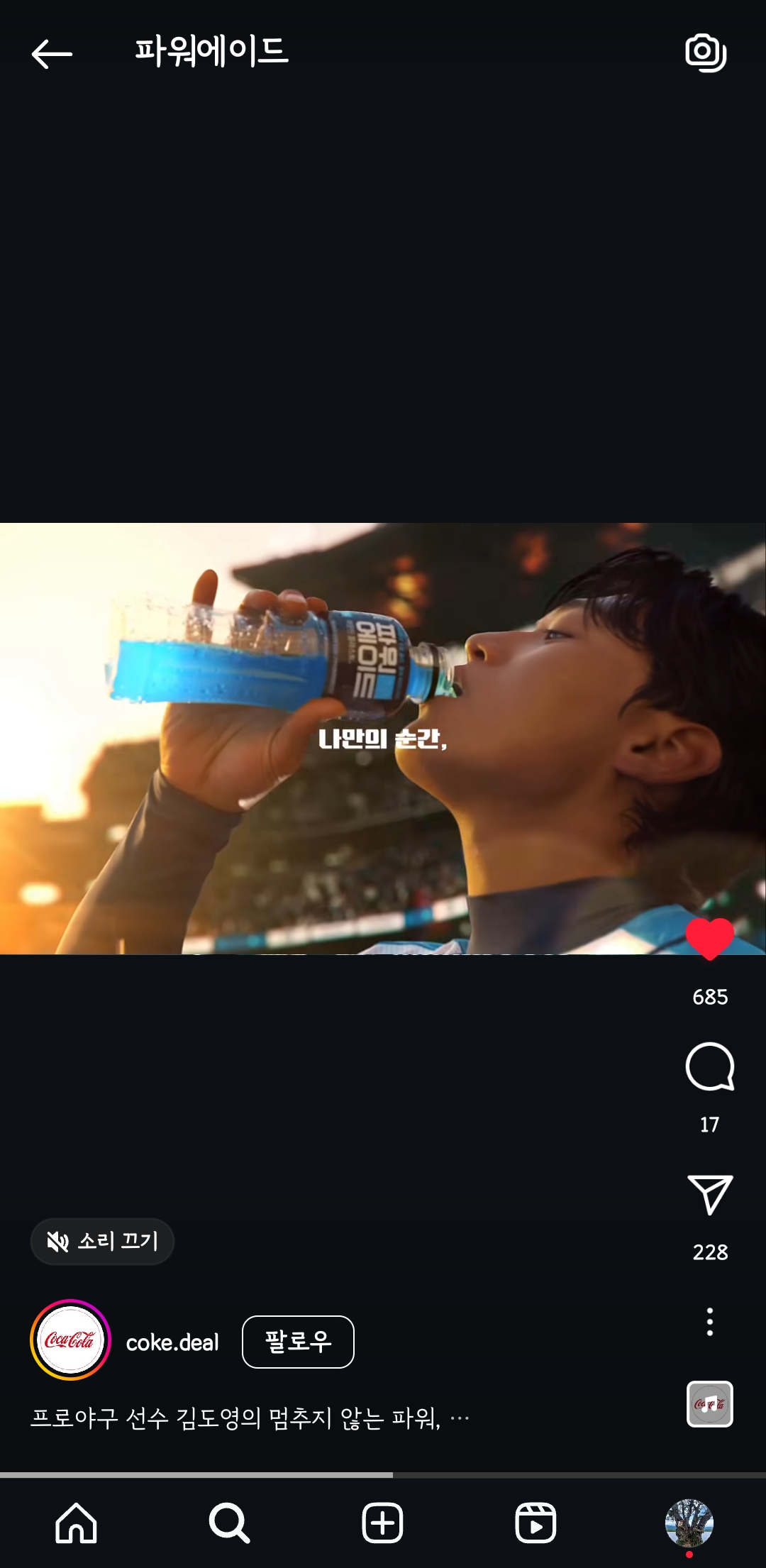Open the camera icon in header
The width and height of the screenshot is (766, 1568).
coord(705,53)
